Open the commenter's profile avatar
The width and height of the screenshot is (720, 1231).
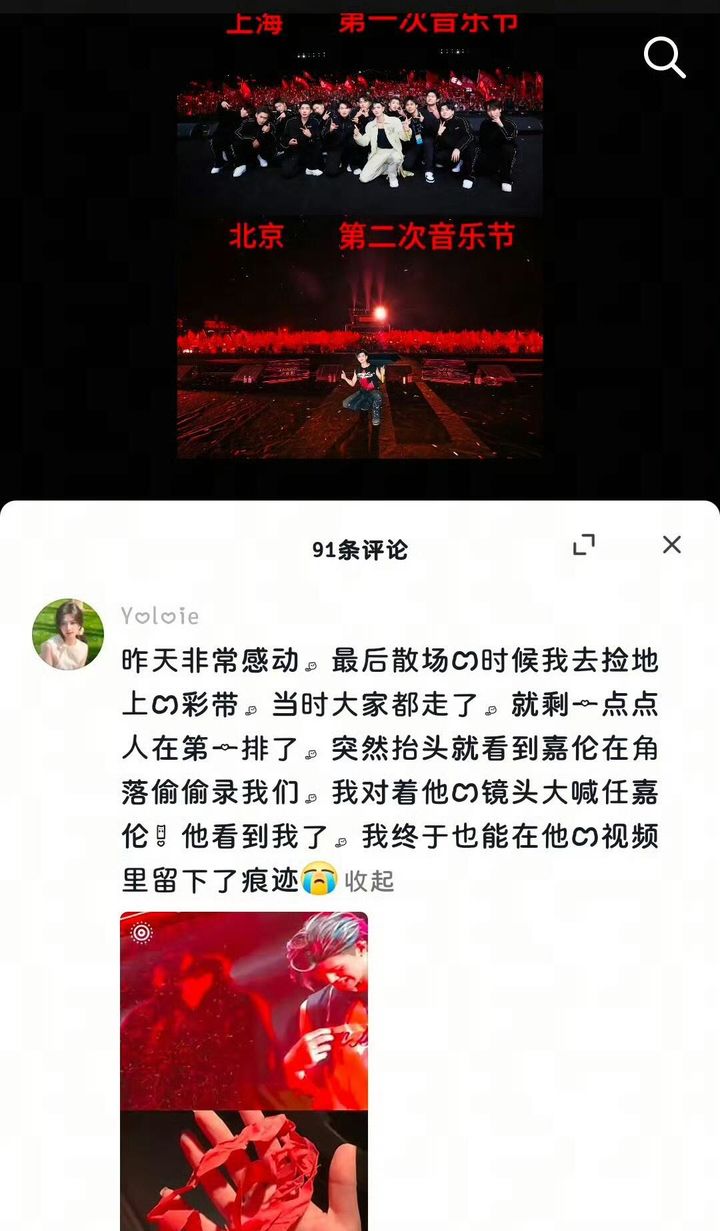click(68, 634)
